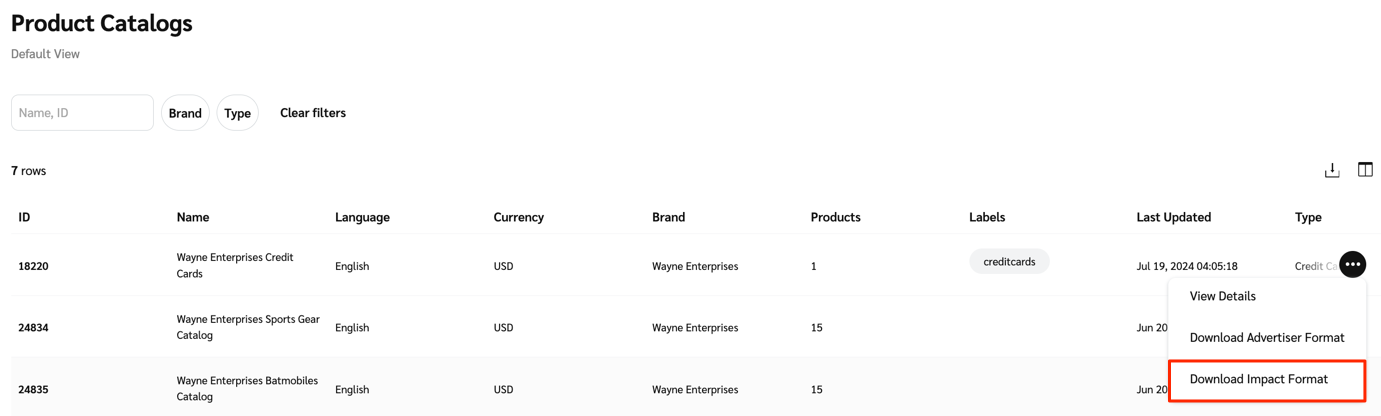Clear filters on the catalog list
The width and height of the screenshot is (1381, 416).
coord(313,113)
